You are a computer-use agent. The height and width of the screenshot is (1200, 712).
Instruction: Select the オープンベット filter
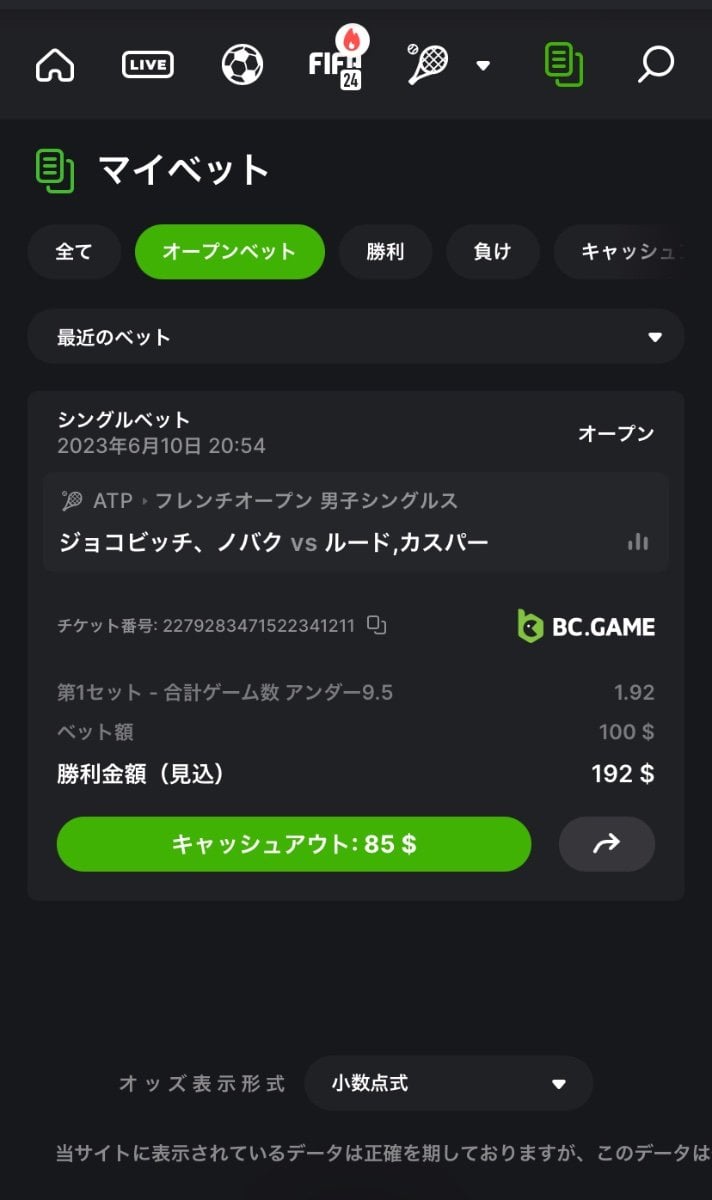coord(229,251)
